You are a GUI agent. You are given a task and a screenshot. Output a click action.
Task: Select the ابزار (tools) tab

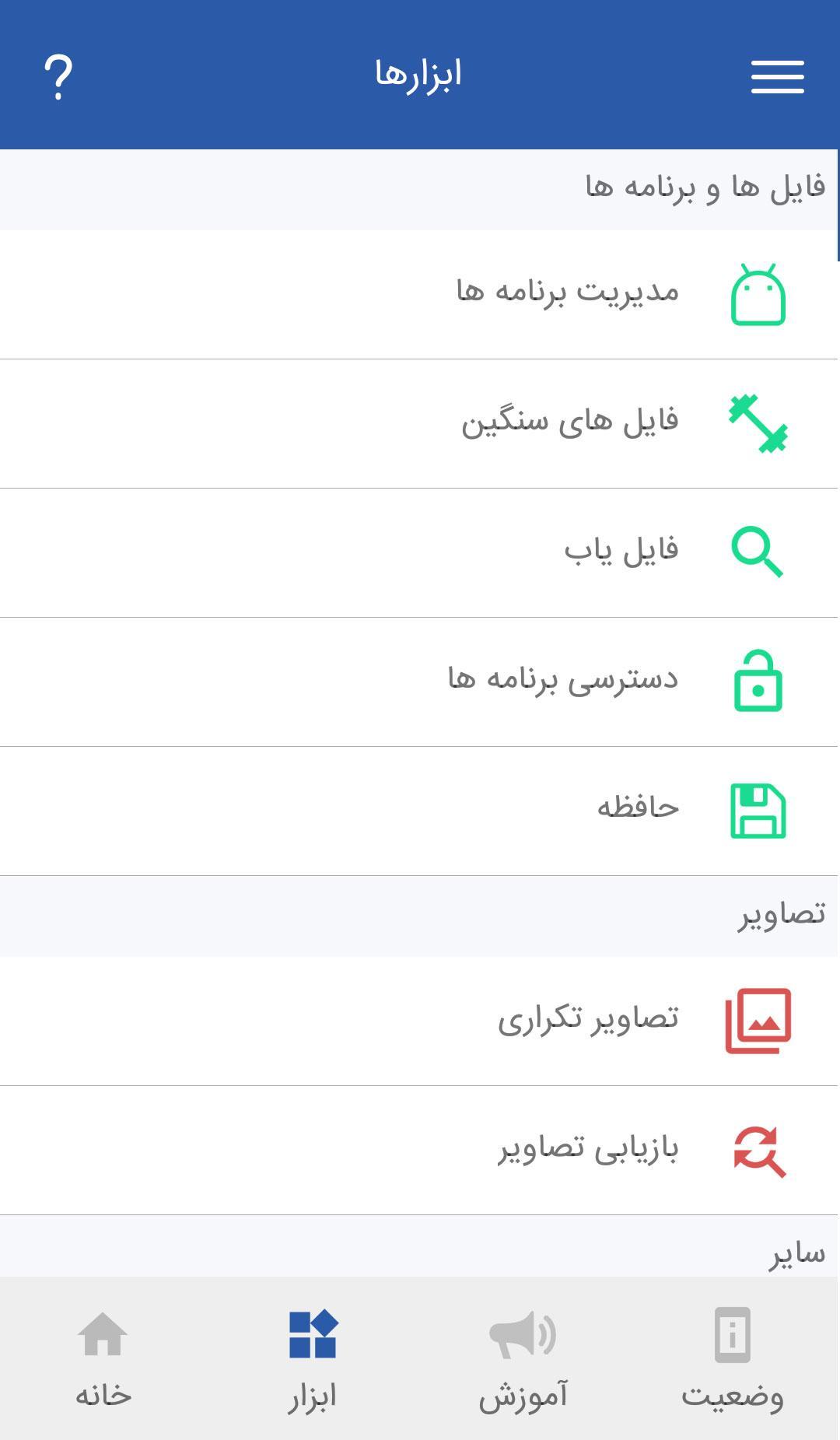(313, 1358)
